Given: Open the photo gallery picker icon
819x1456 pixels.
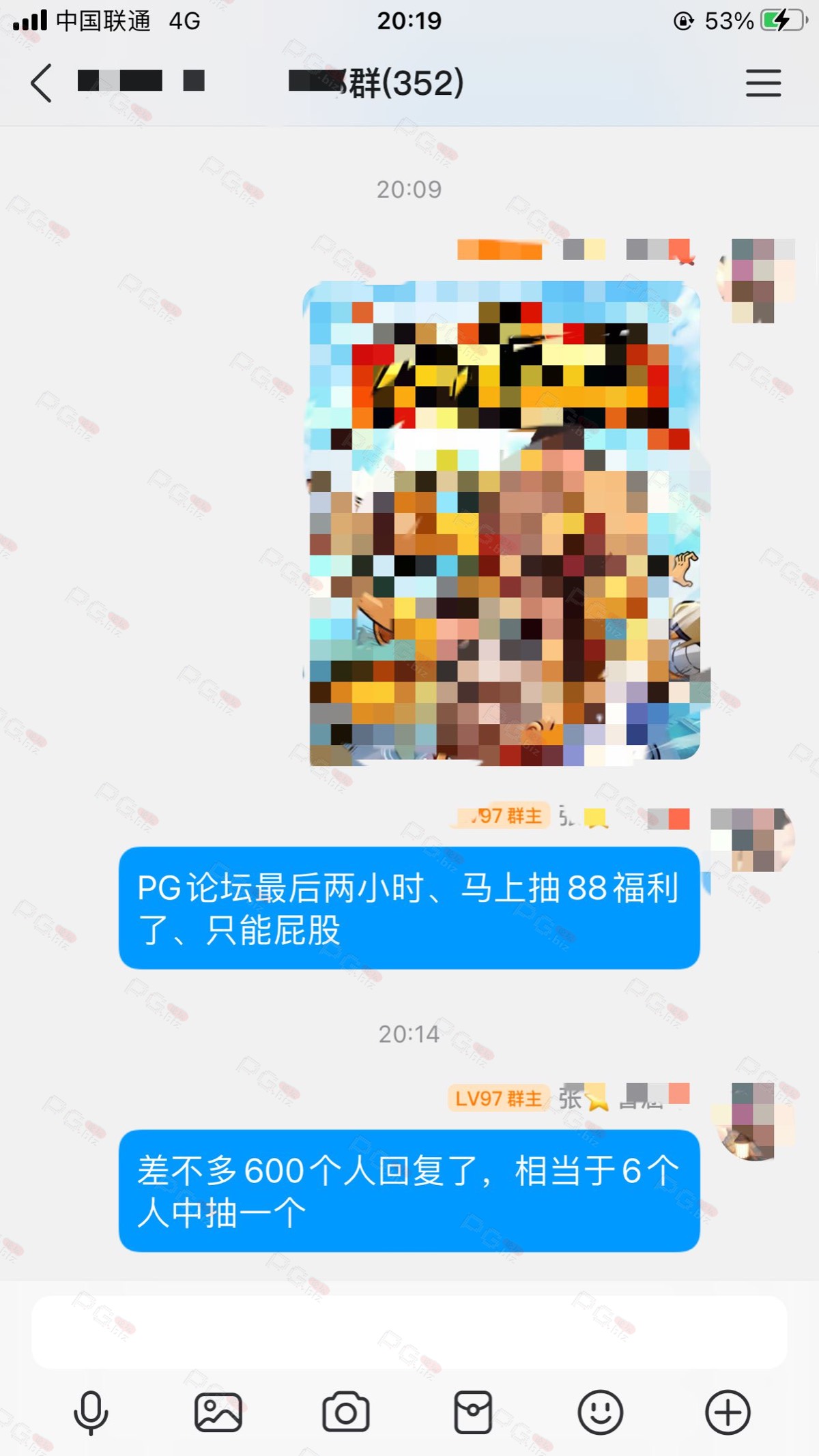Looking at the screenshot, I should 218,1412.
